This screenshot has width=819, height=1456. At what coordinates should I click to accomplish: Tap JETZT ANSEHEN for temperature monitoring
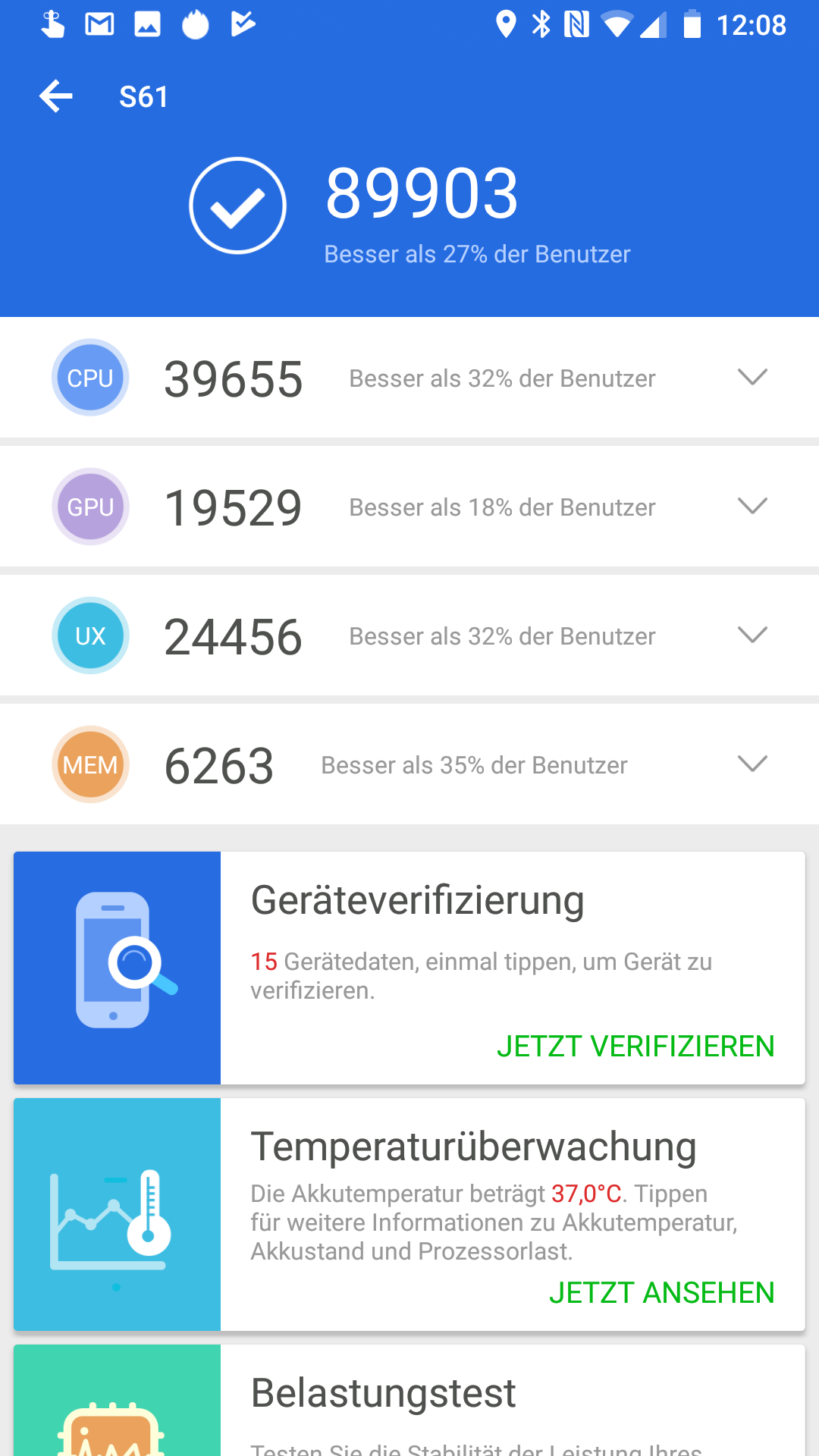pos(661,1293)
